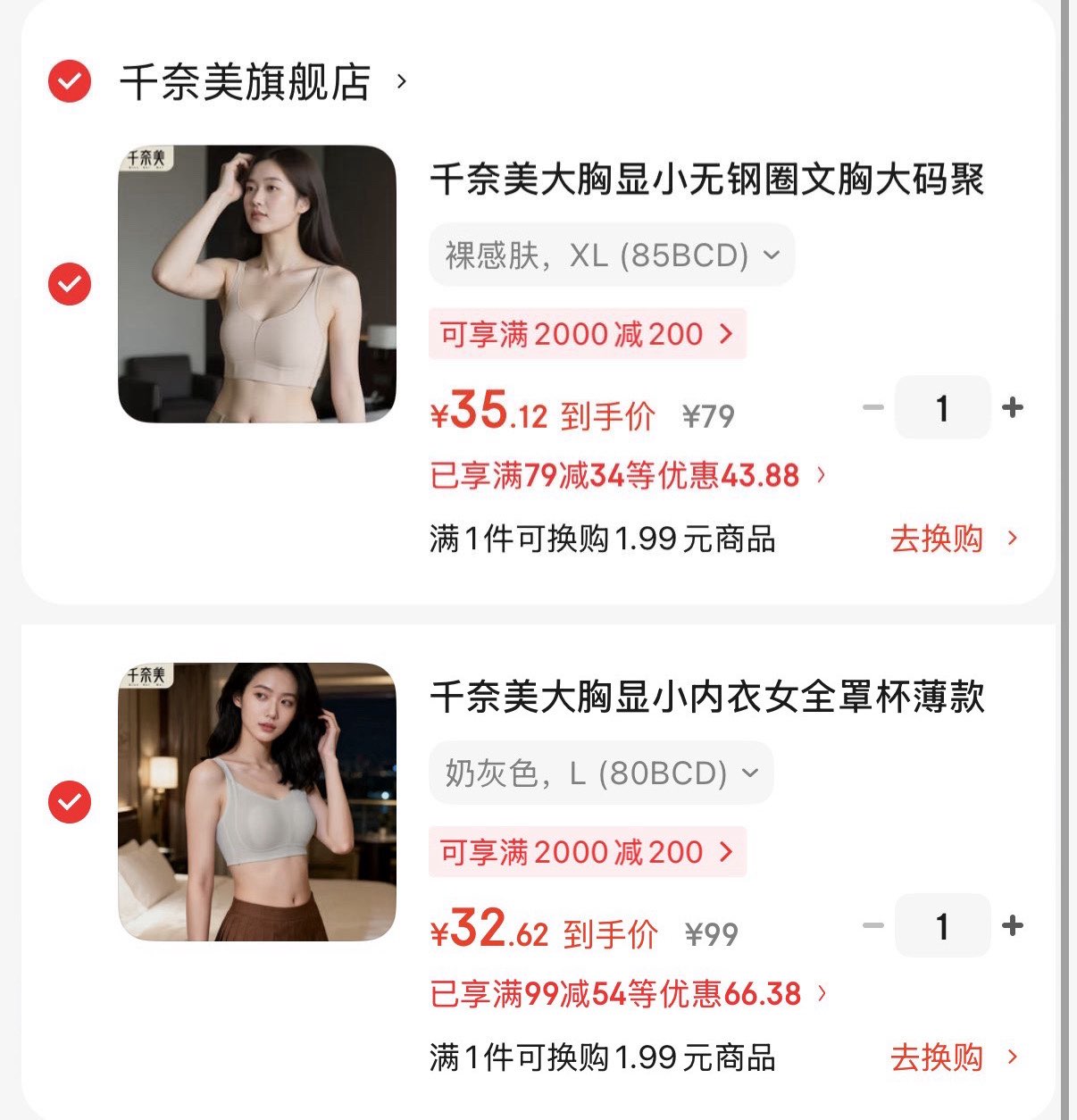Uncheck the 千奈美旗舰店 store checkbox

[x=70, y=82]
